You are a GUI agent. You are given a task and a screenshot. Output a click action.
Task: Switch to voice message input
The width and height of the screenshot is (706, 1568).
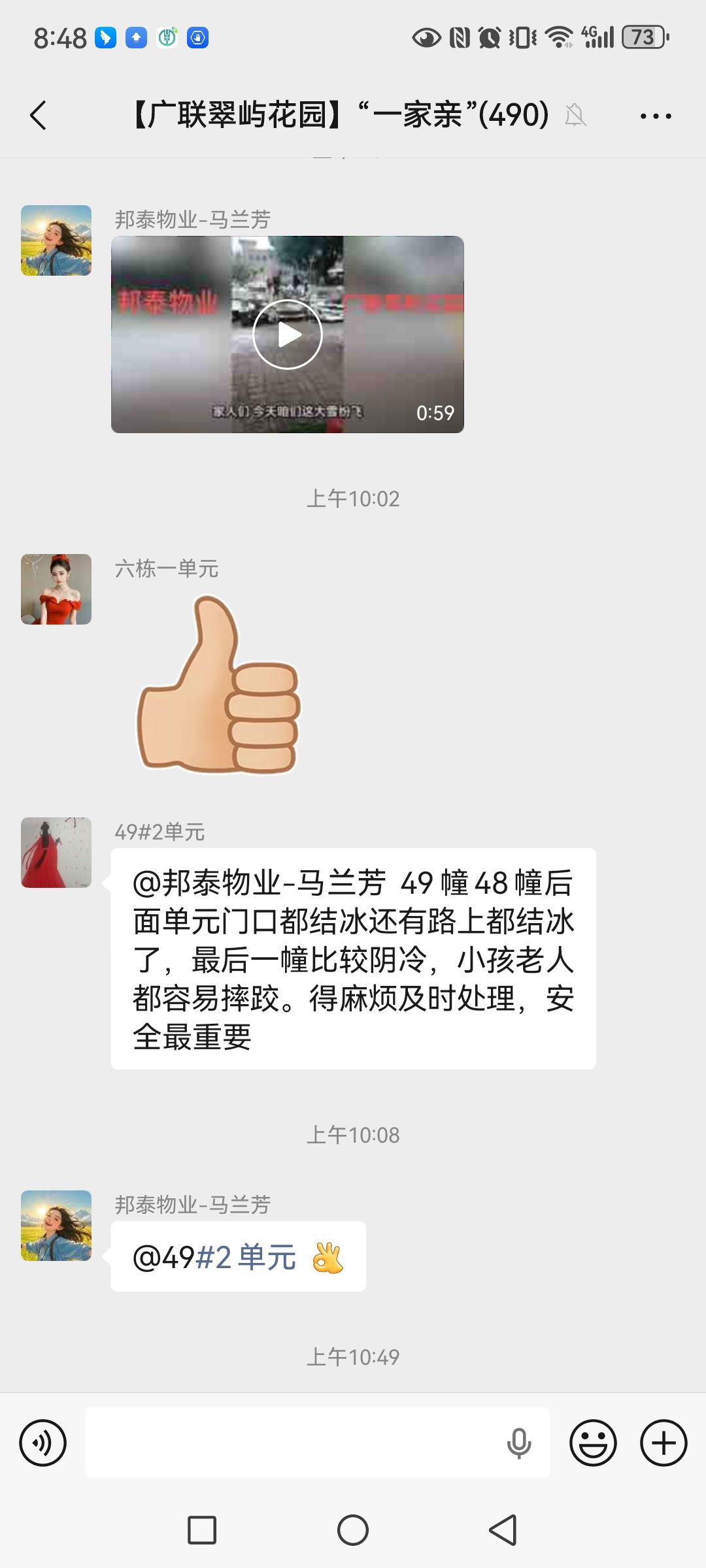coord(43,1443)
